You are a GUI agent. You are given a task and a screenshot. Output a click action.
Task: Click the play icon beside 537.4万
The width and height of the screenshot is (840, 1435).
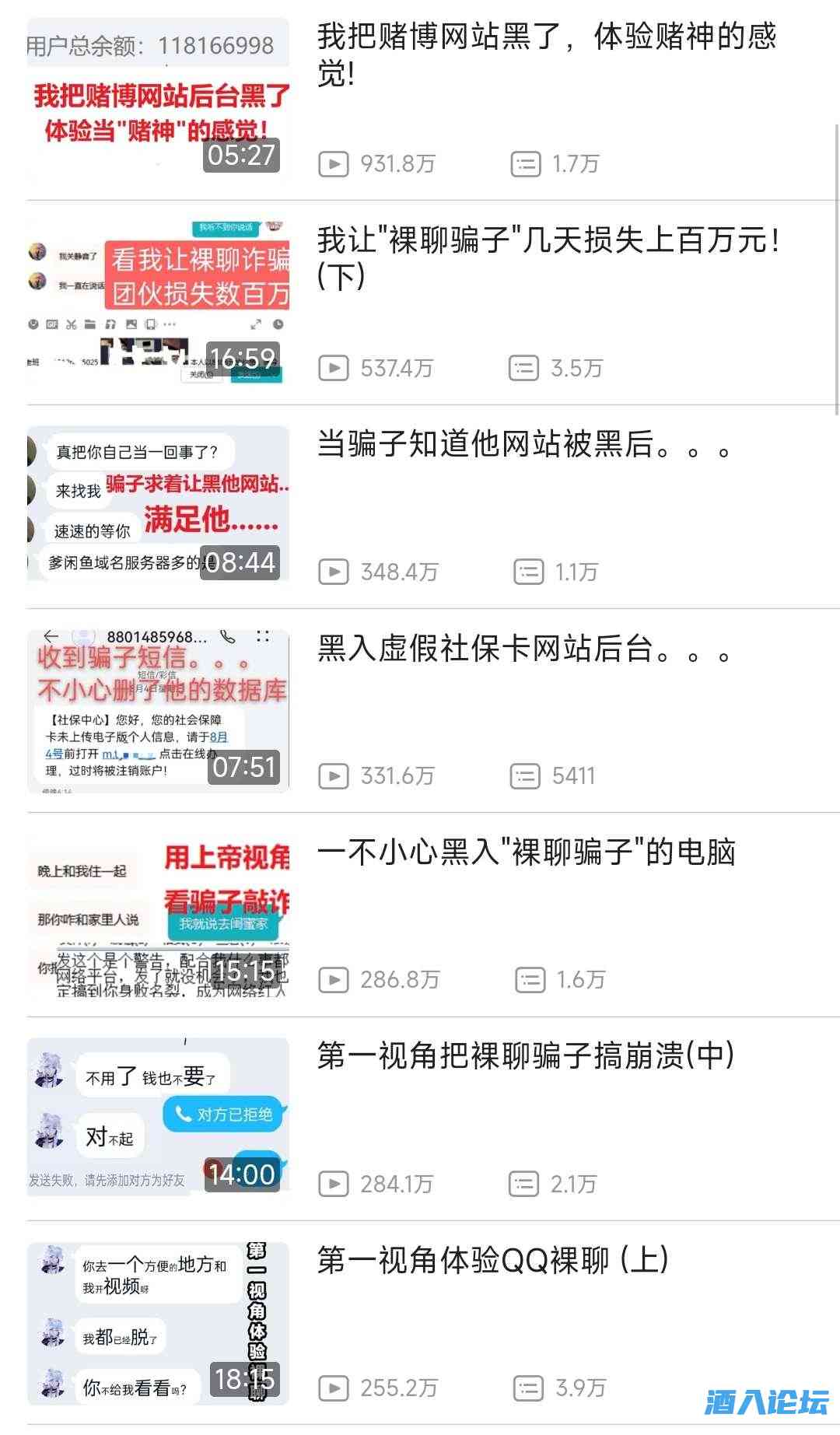point(334,367)
